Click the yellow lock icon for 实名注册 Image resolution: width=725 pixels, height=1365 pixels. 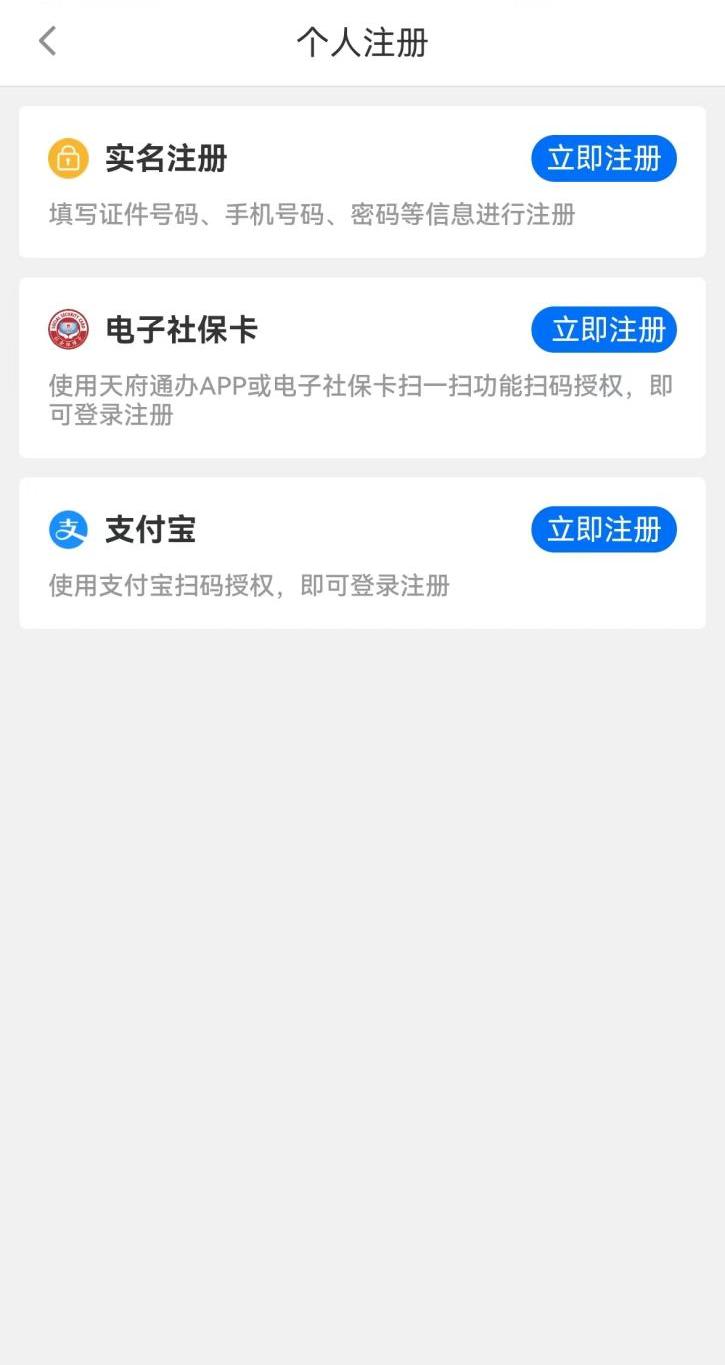click(x=67, y=158)
